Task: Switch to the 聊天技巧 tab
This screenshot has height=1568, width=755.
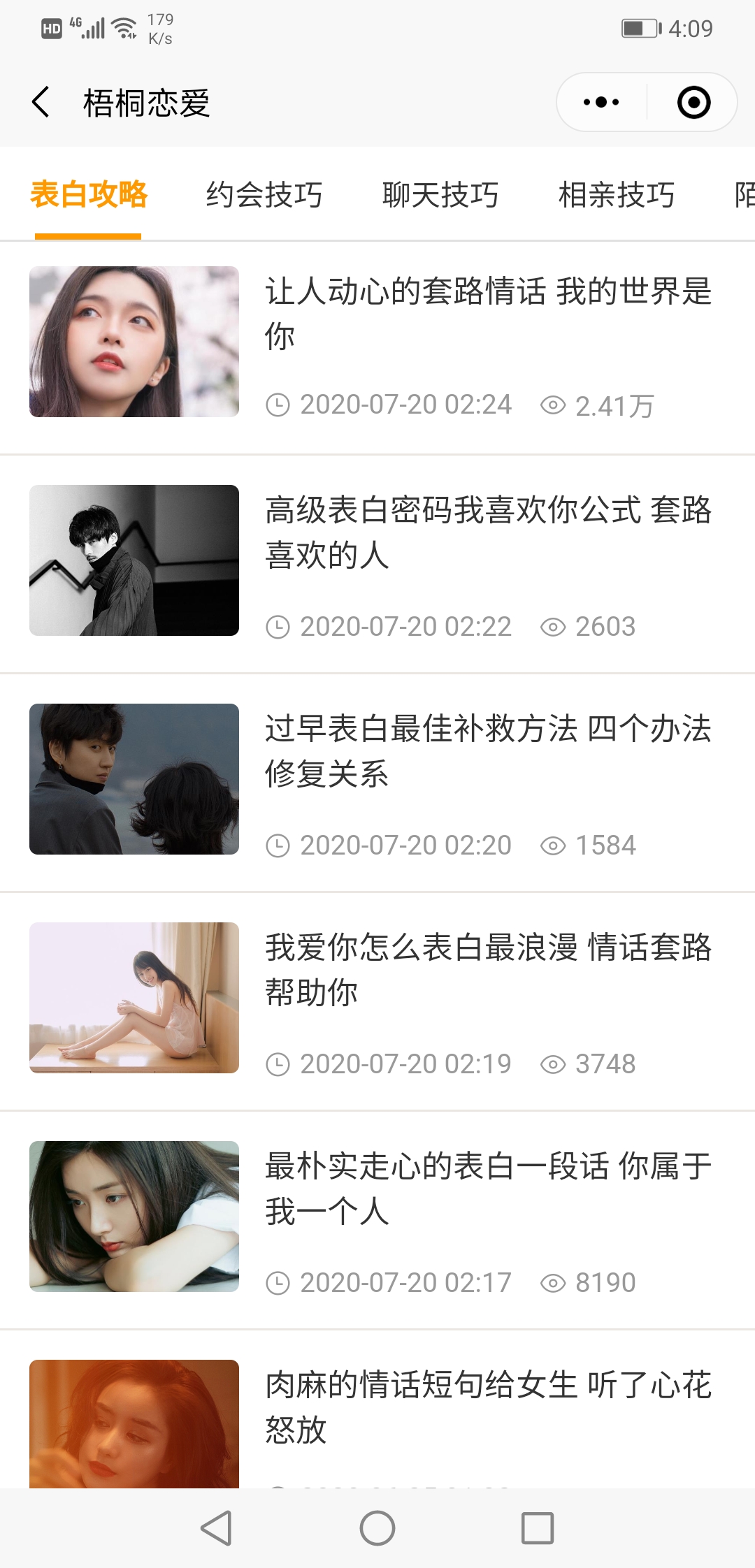Action: point(440,195)
